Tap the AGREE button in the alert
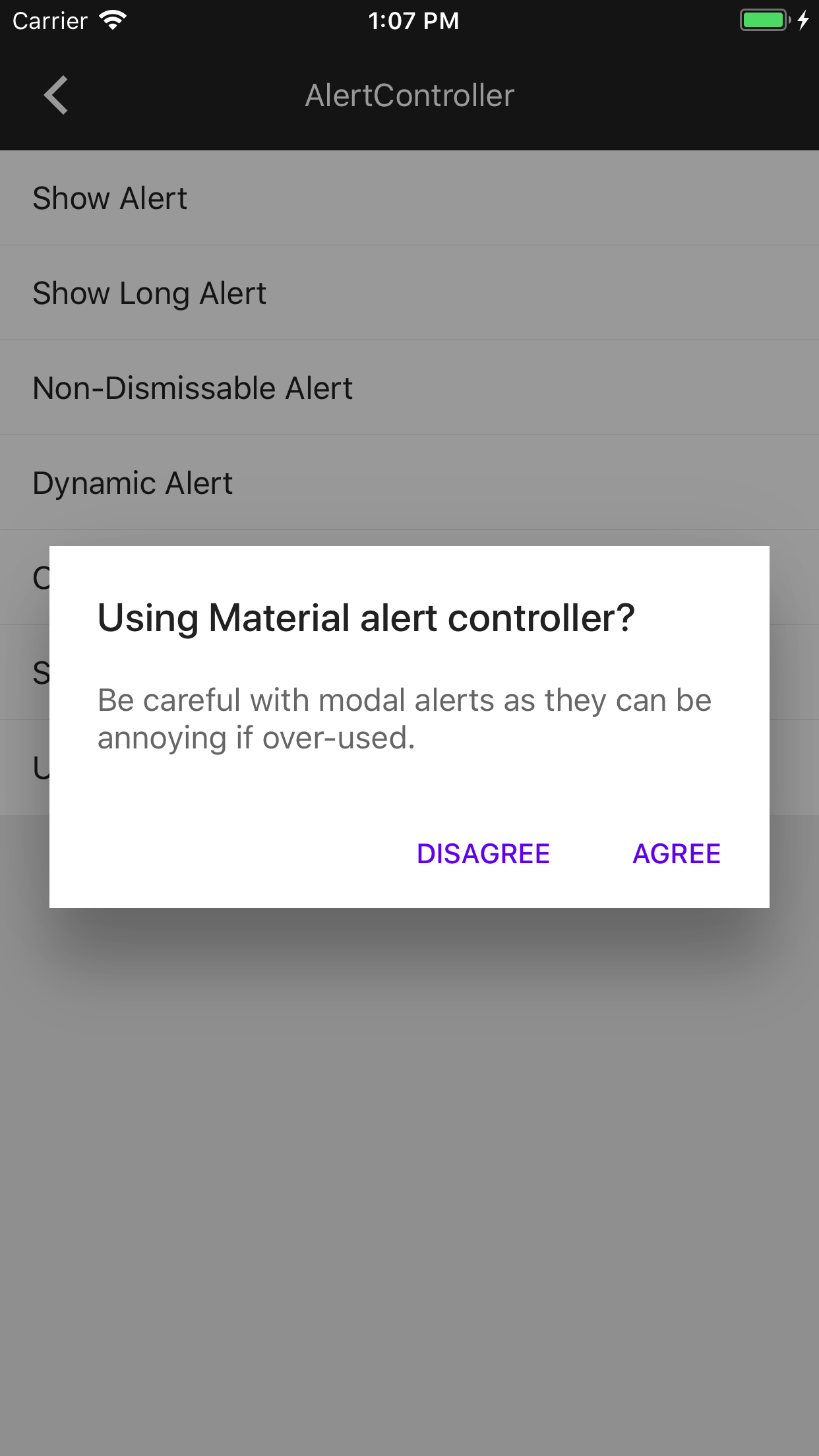Viewport: 819px width, 1456px height. click(676, 854)
